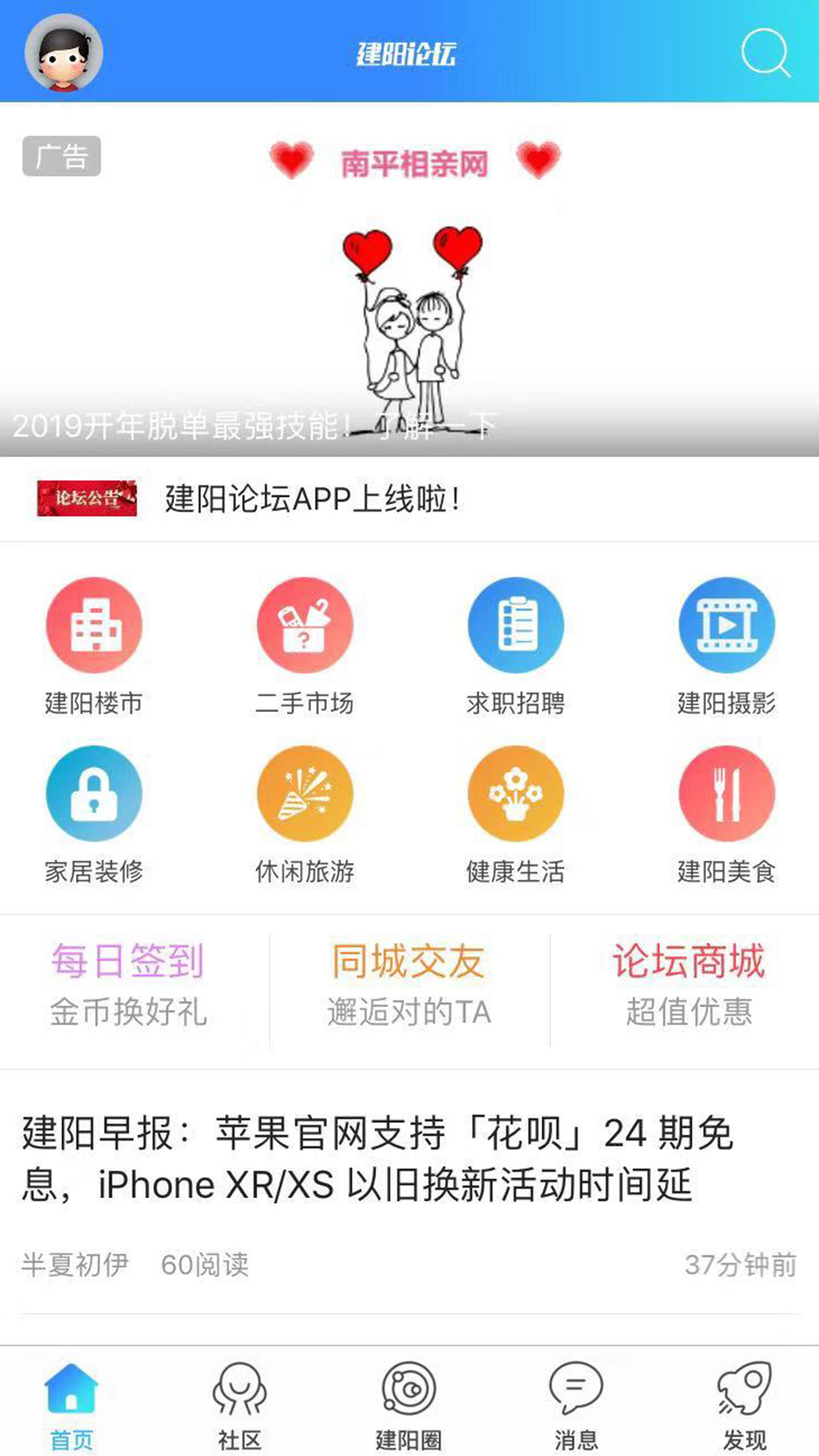
Task: Open the search icon in the header
Action: click(x=764, y=52)
